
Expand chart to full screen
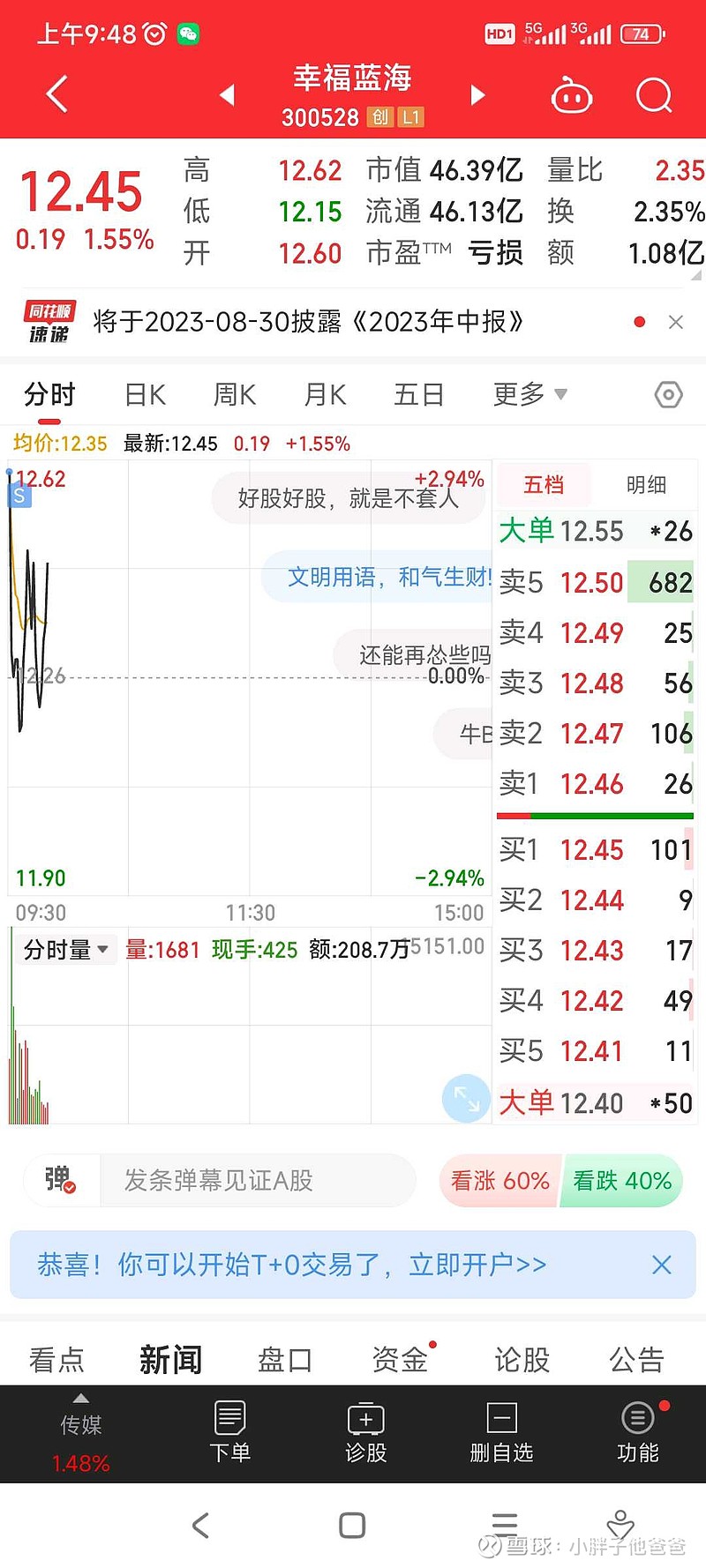(466, 1098)
